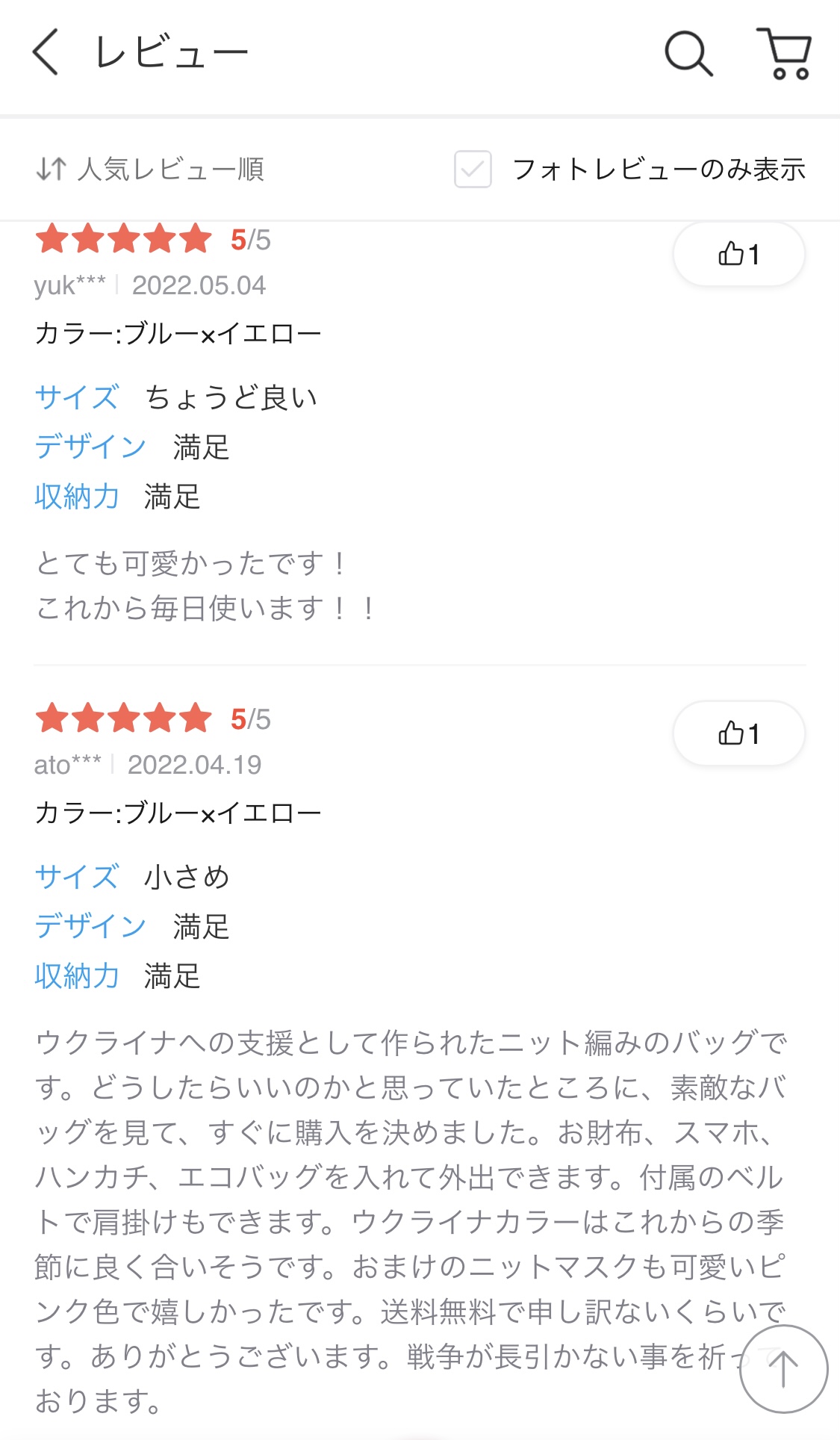Like the review by yuk***
840x1440 pixels.
click(x=738, y=254)
